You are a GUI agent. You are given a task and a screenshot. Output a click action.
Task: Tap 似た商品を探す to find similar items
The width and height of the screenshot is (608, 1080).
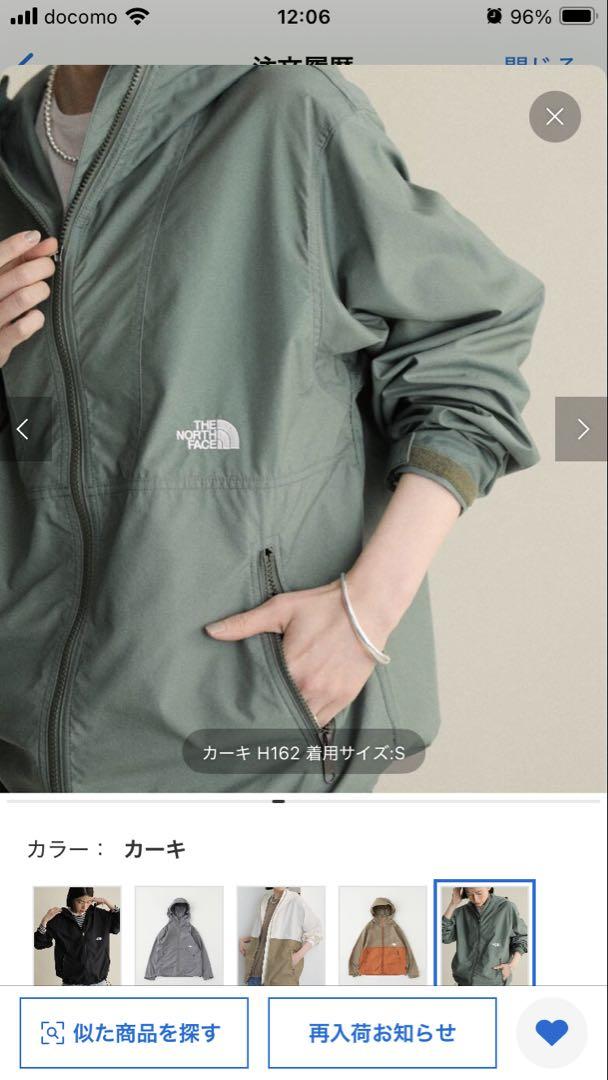(x=134, y=1032)
